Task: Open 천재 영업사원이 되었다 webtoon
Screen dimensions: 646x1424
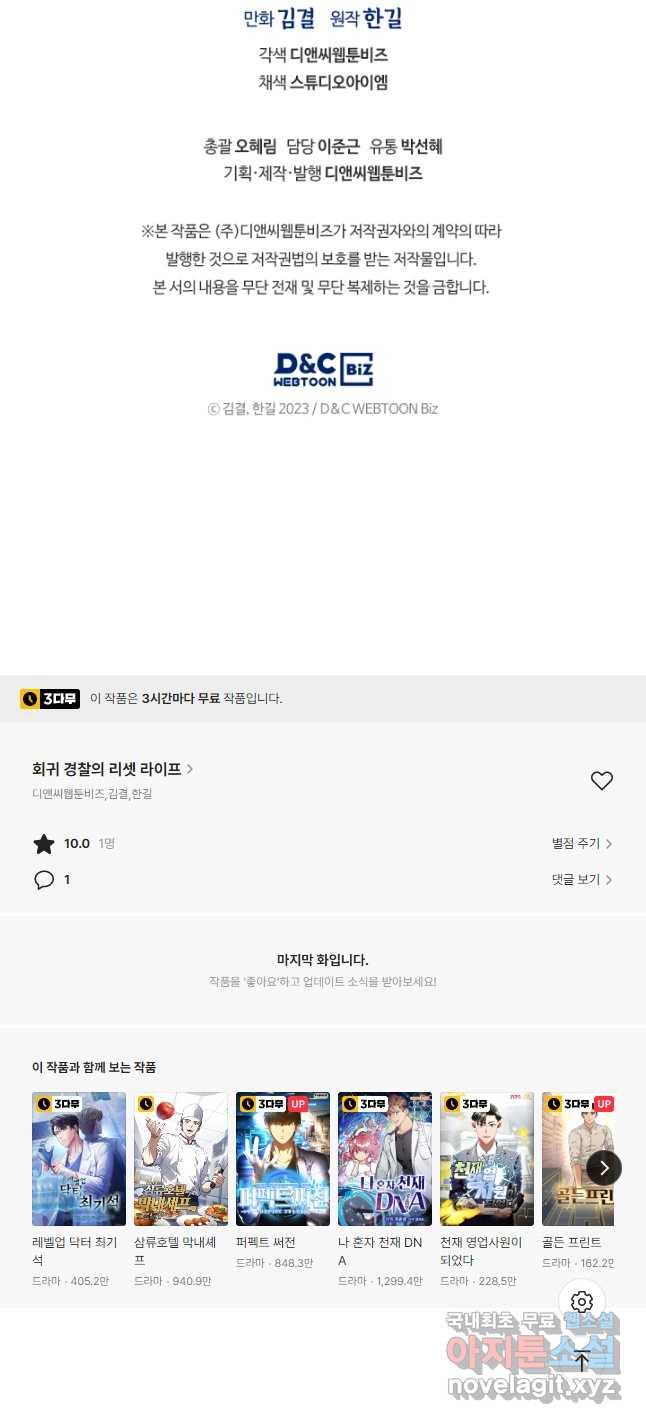Action: coord(487,1159)
